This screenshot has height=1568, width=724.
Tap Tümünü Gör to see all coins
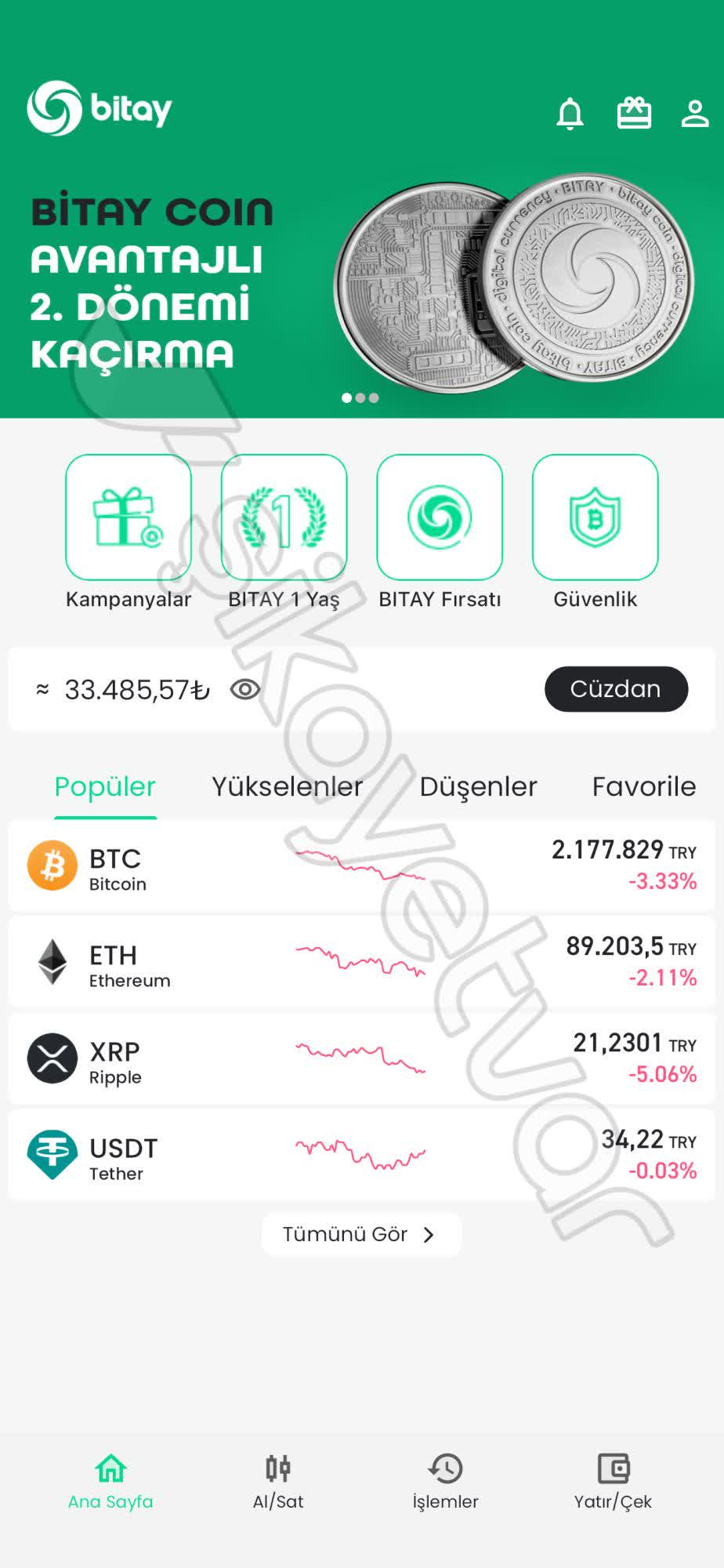point(360,1235)
